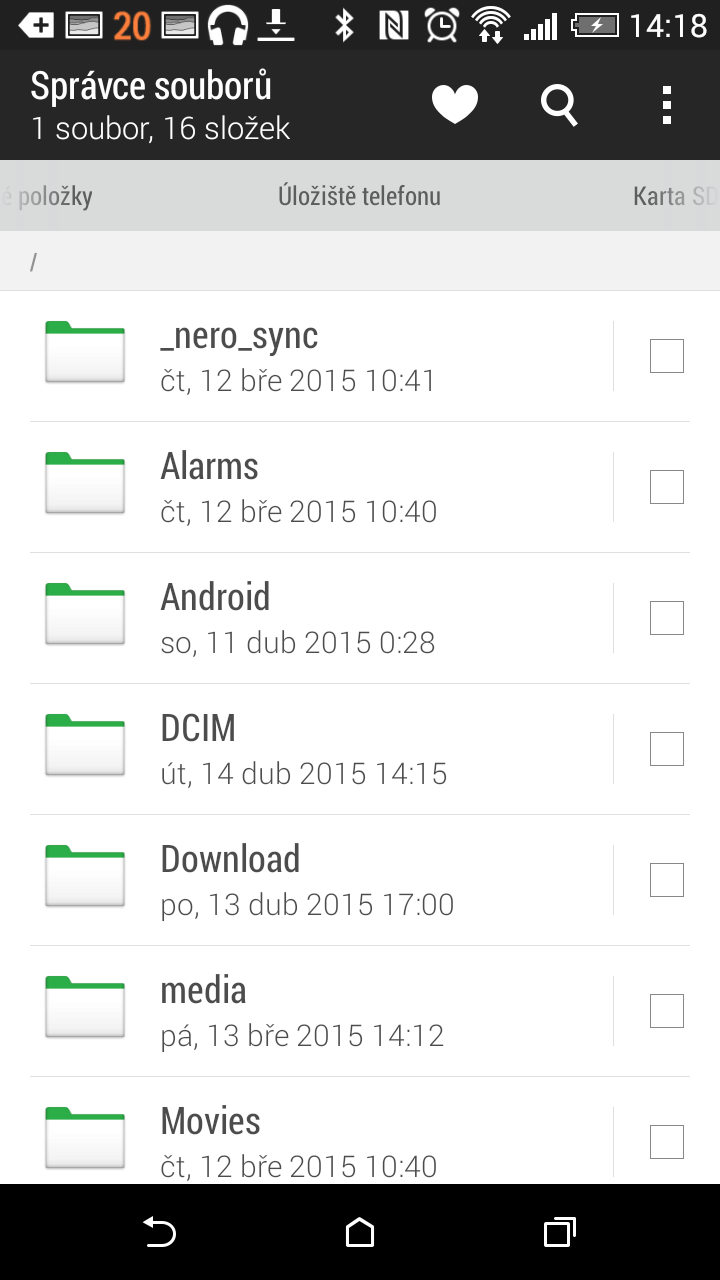Open the favorites heart icon

(x=455, y=105)
